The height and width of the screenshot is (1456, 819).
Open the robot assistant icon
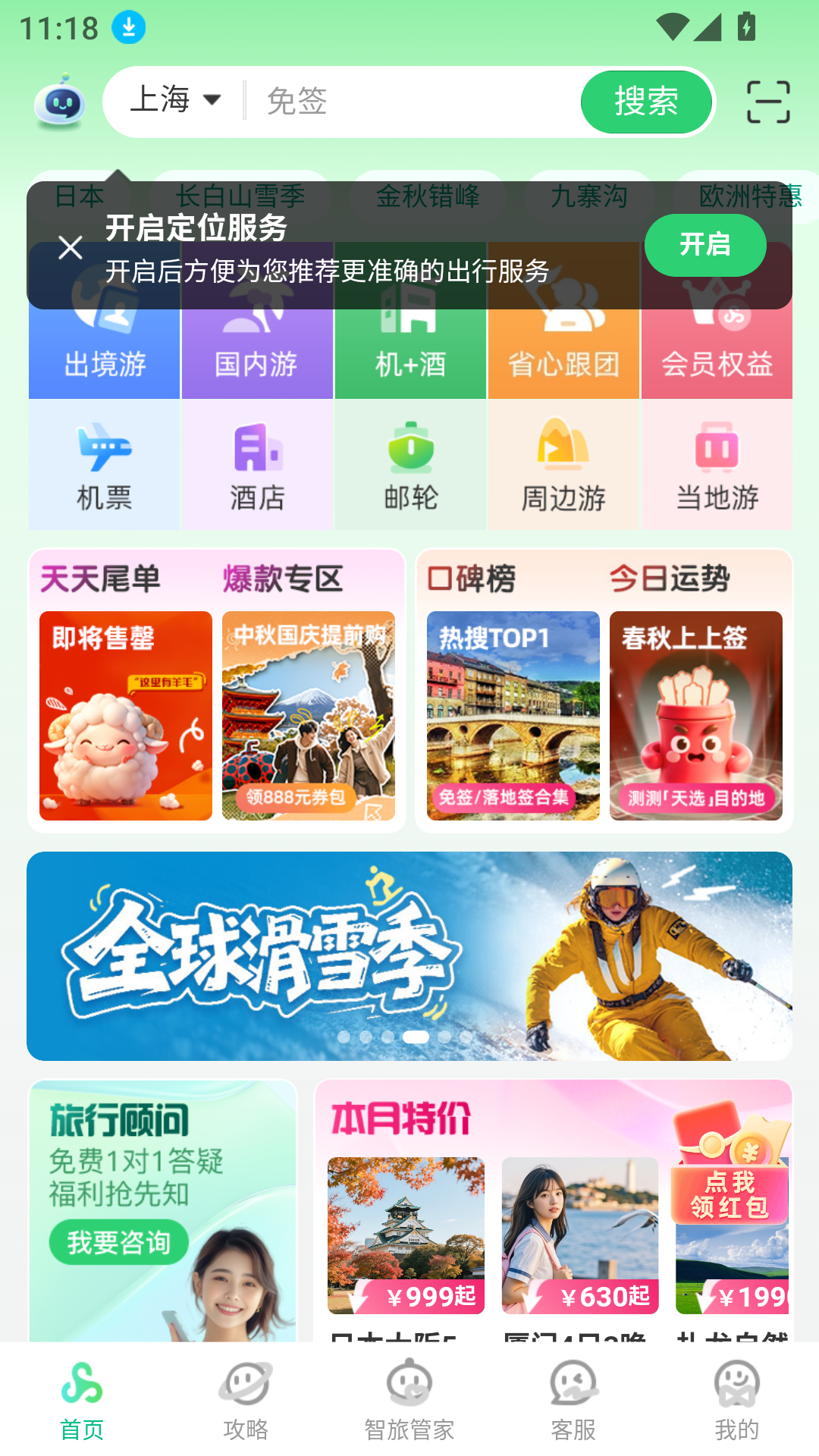[x=60, y=102]
